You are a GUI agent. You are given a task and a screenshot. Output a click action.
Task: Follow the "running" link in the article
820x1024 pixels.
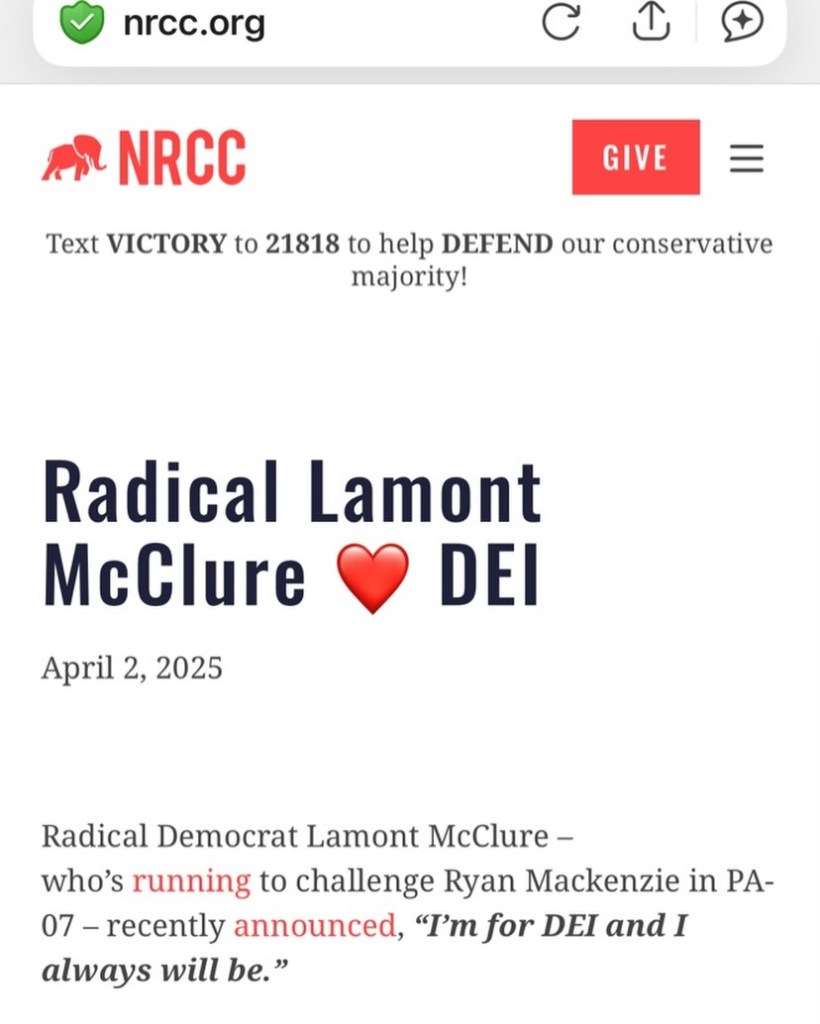tap(191, 881)
